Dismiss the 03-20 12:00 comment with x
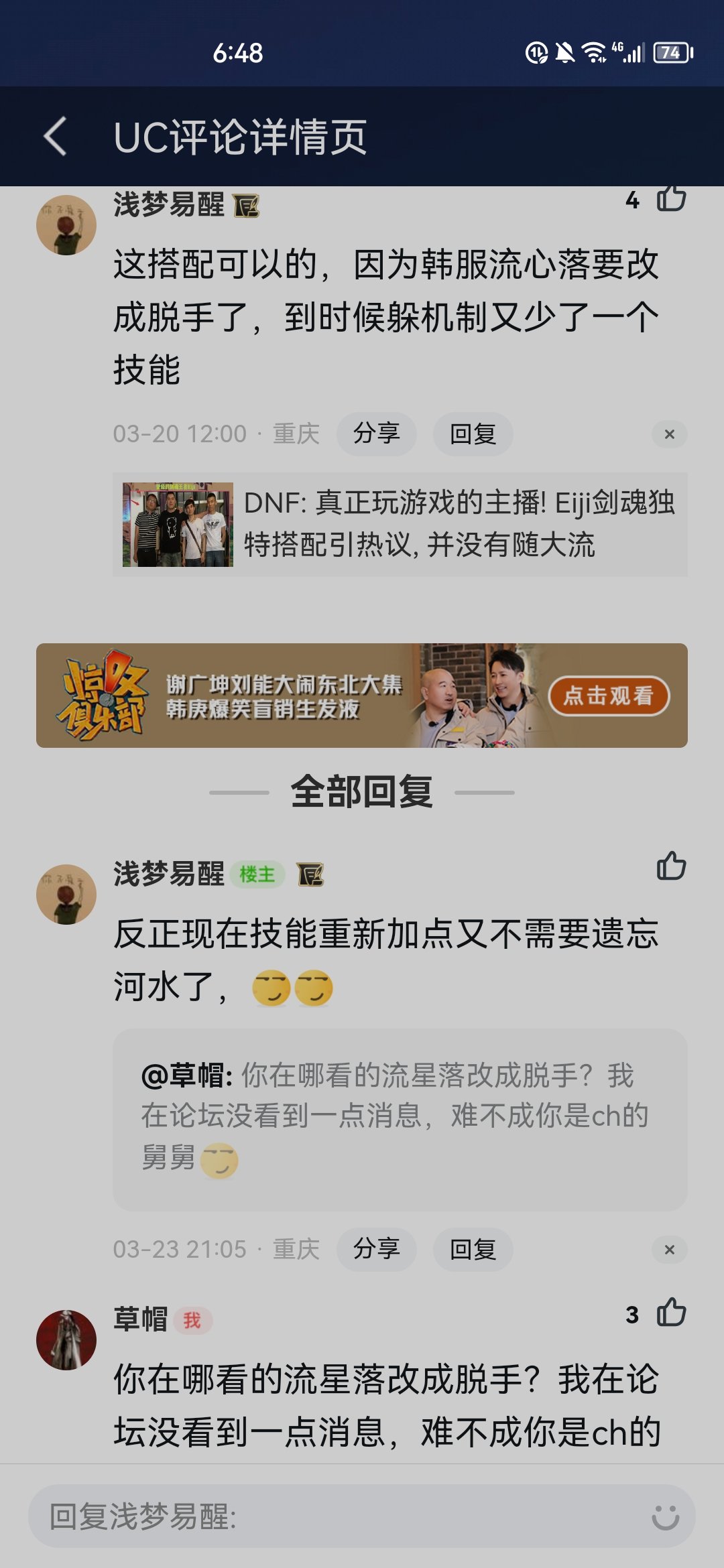 pos(669,434)
